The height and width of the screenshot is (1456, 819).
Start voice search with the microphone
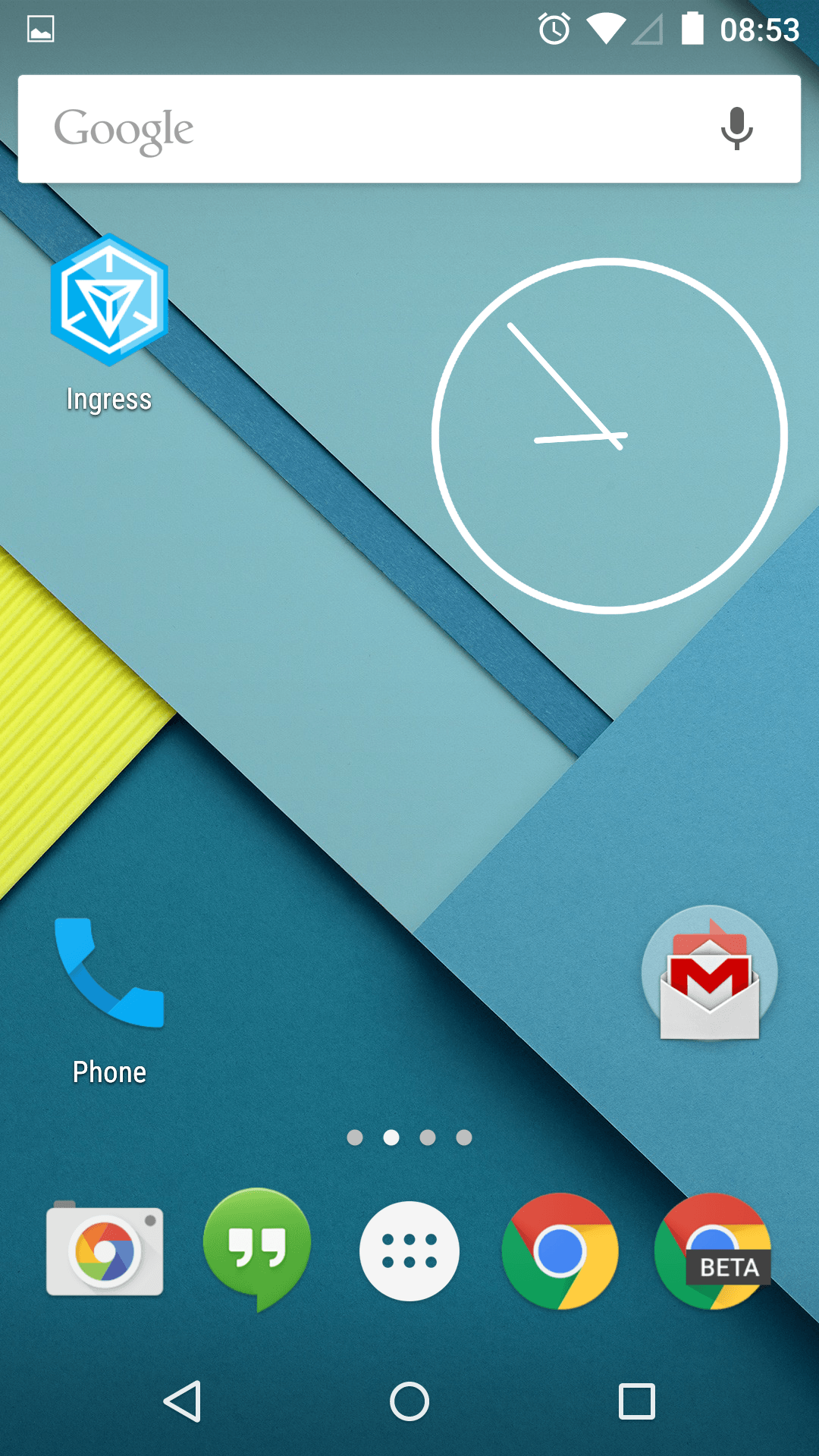(736, 129)
